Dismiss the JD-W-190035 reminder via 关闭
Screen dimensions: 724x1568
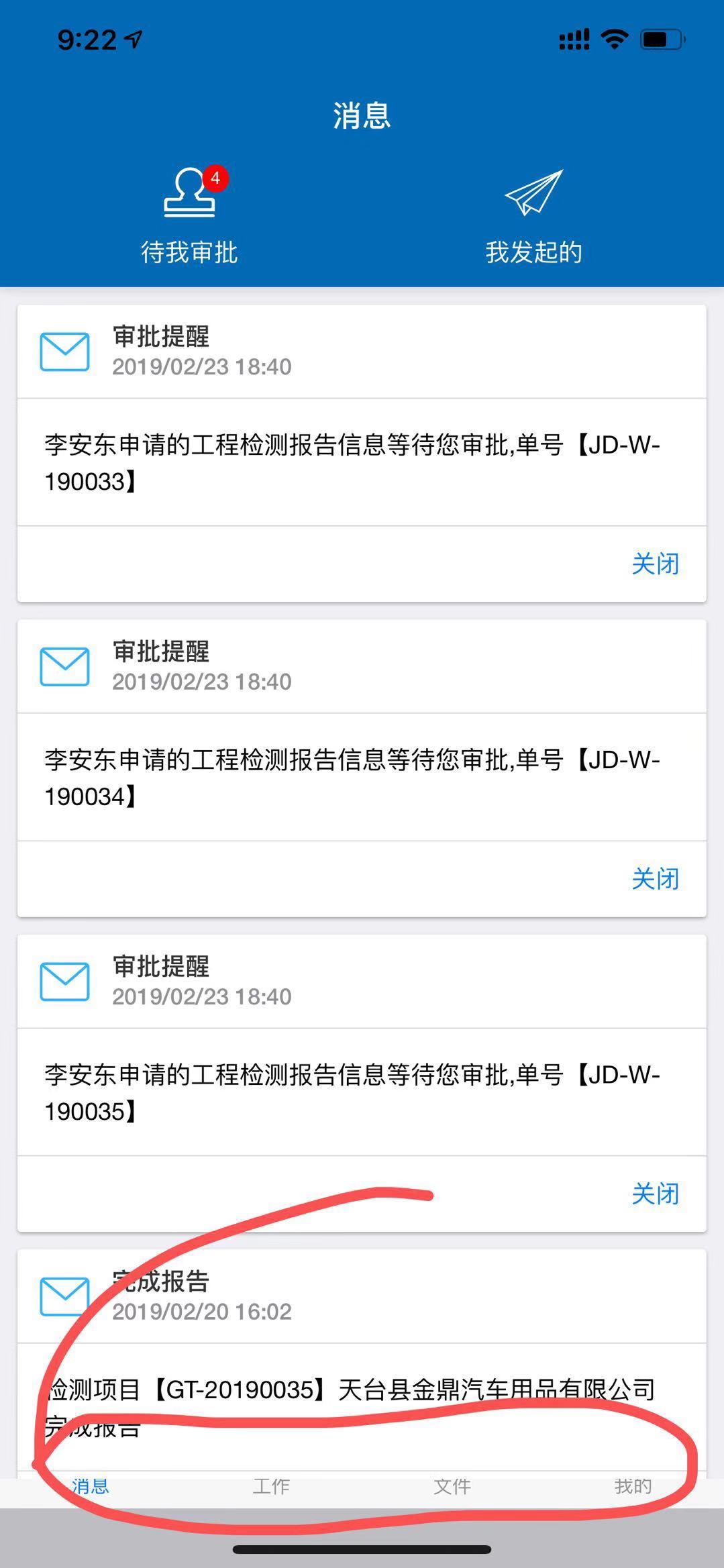tap(656, 1193)
